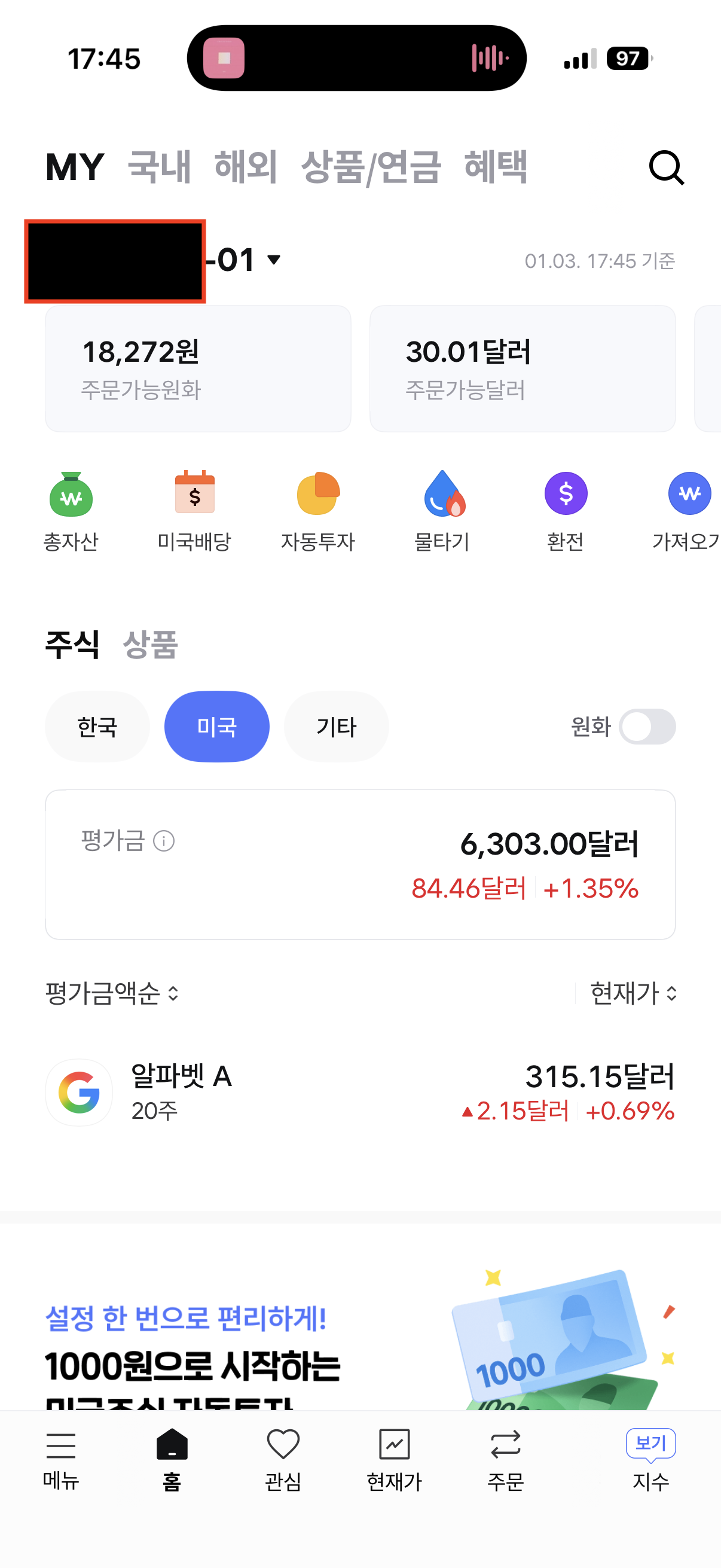Tap the 물타기 water-drop icon
721x1568 pixels.
click(442, 495)
